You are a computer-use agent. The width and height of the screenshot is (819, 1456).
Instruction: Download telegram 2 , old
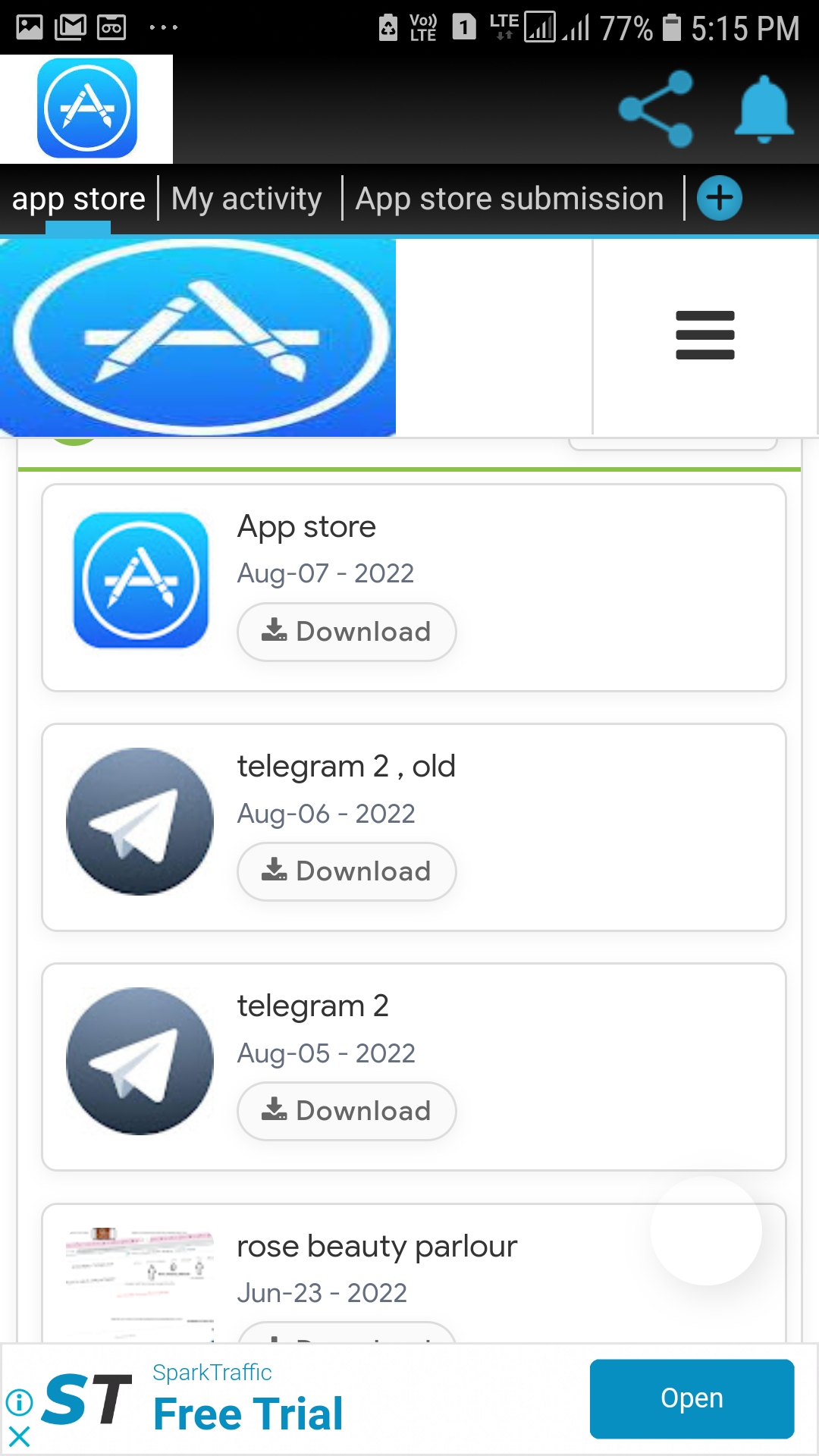(347, 871)
